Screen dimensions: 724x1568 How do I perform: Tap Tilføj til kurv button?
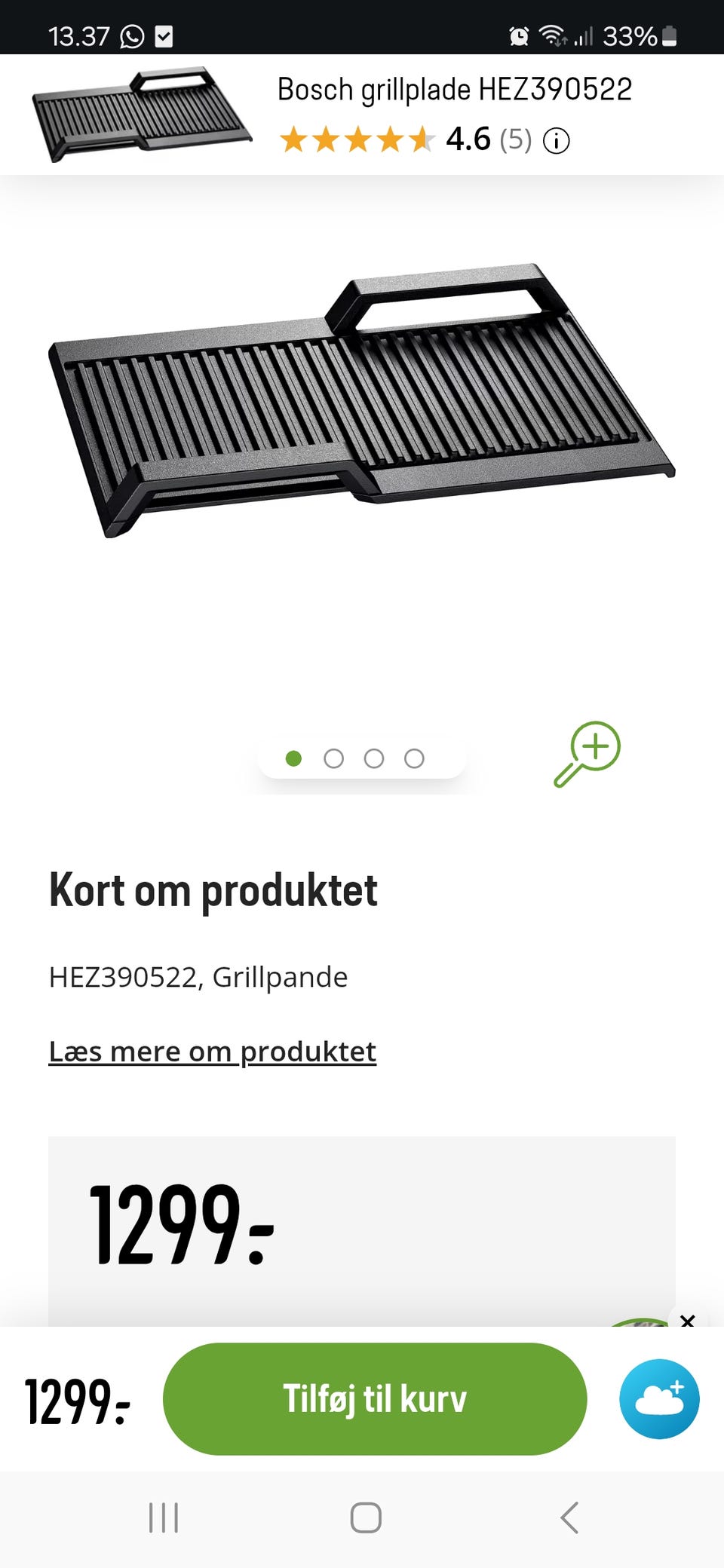coord(376,1398)
